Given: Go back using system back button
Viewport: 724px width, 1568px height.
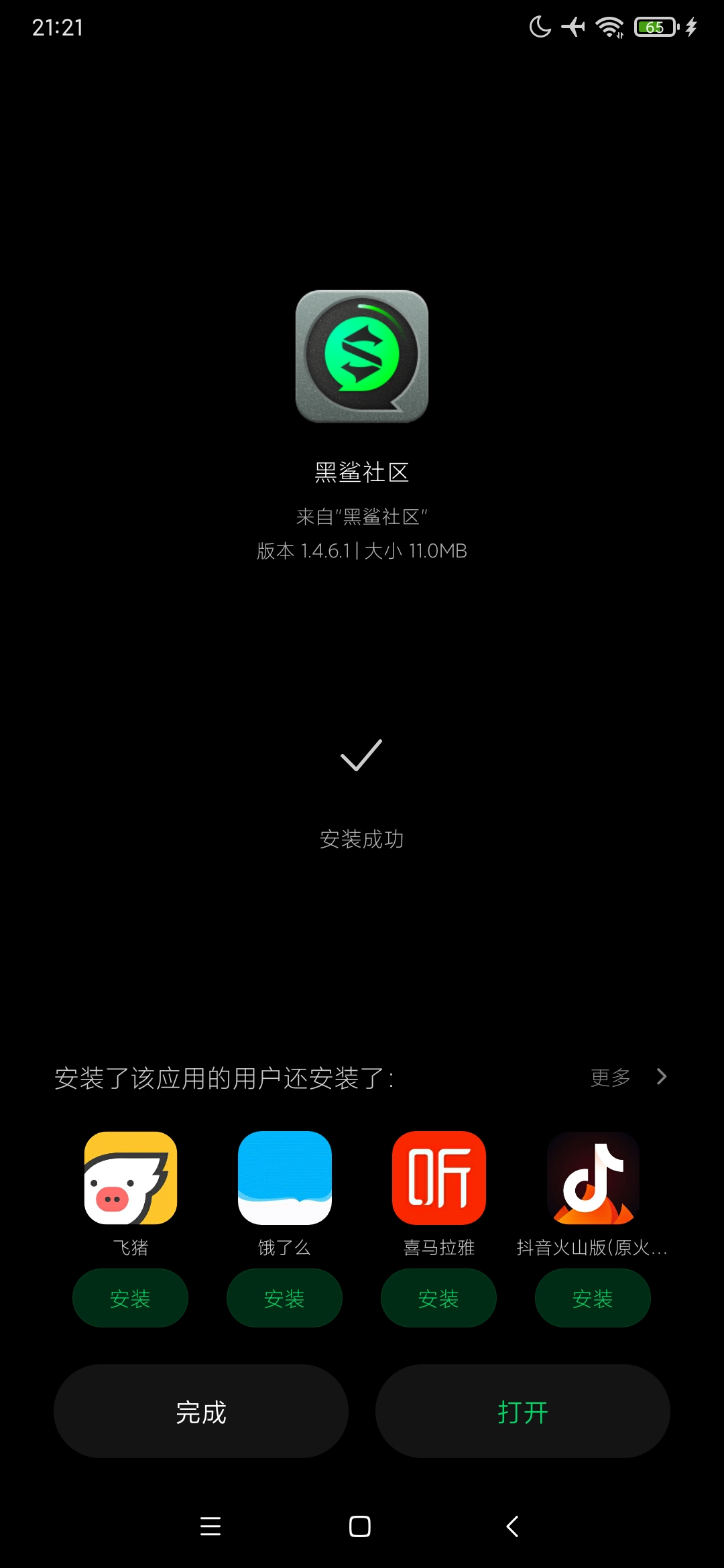Looking at the screenshot, I should tap(513, 1526).
